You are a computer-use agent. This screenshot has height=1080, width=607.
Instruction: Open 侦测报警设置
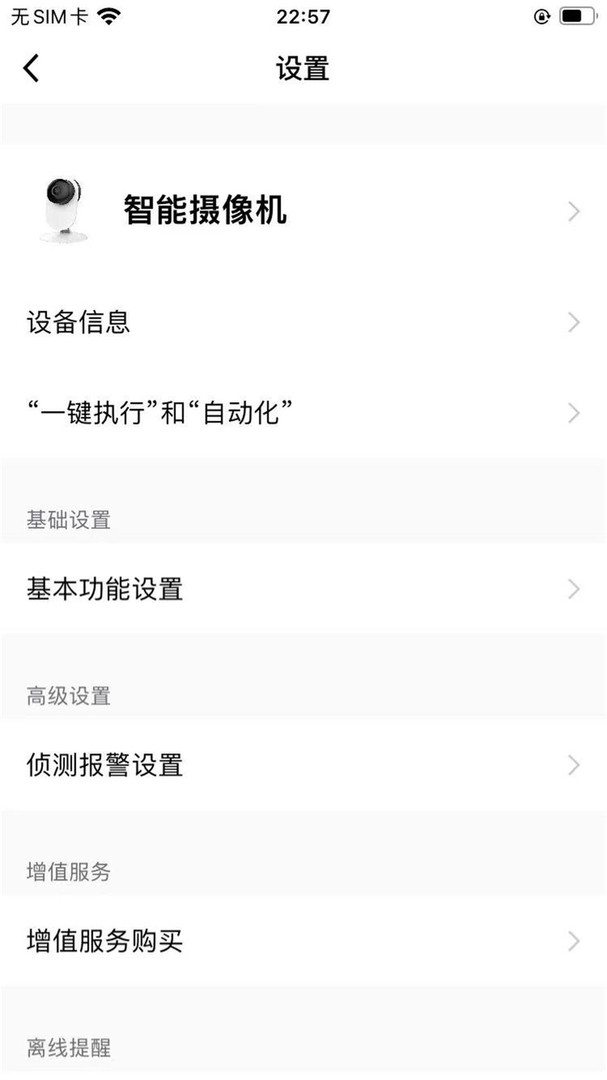303,765
